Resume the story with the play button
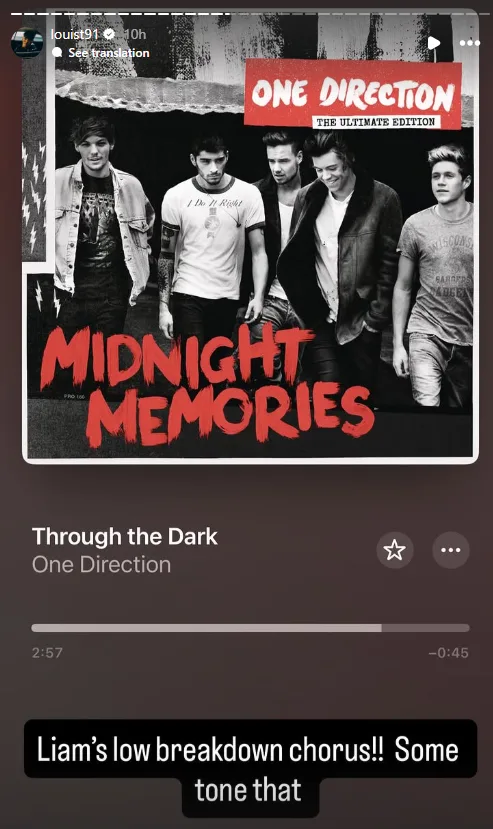Screen dimensions: 493x829 coord(433,43)
